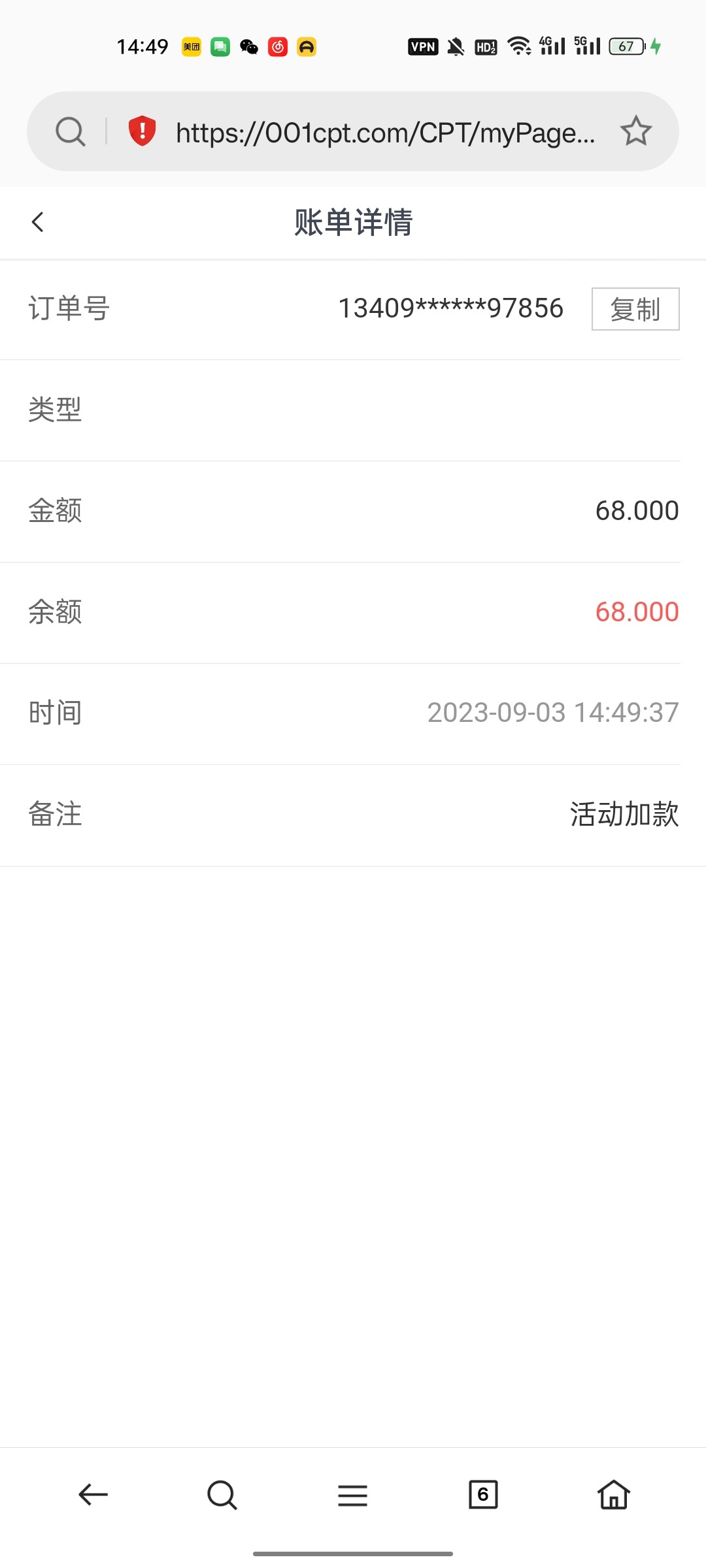706x1568 pixels.
Task: Go back from the 账单详情 page
Action: click(38, 222)
